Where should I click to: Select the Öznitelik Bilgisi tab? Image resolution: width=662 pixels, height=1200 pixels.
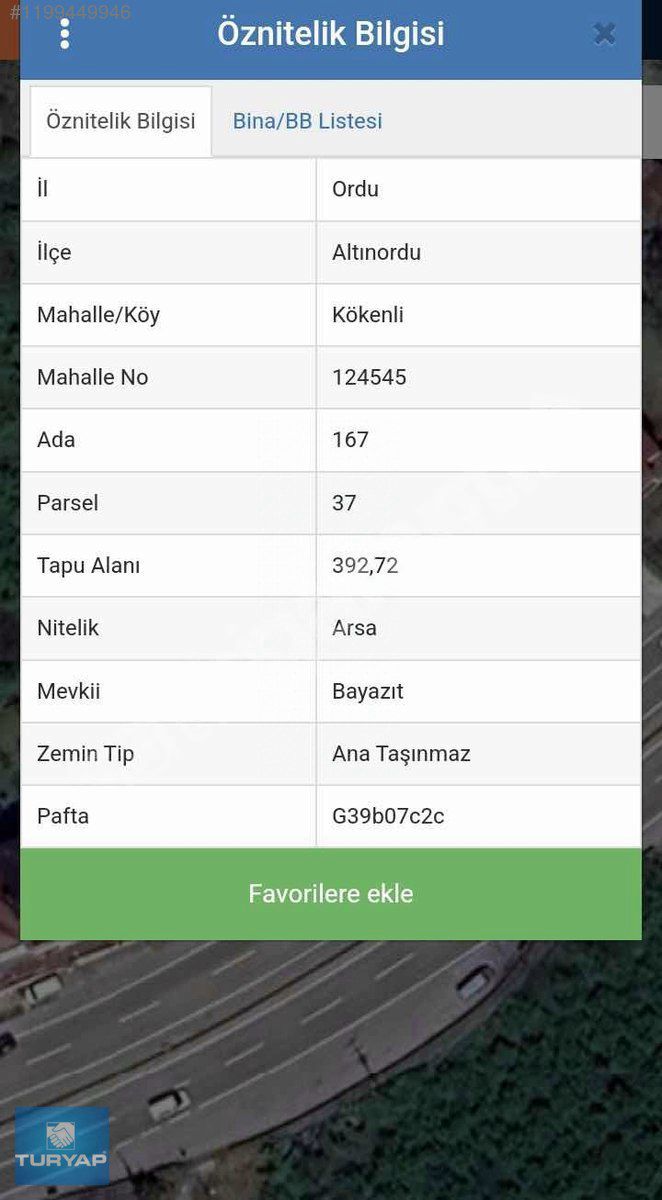pos(121,121)
